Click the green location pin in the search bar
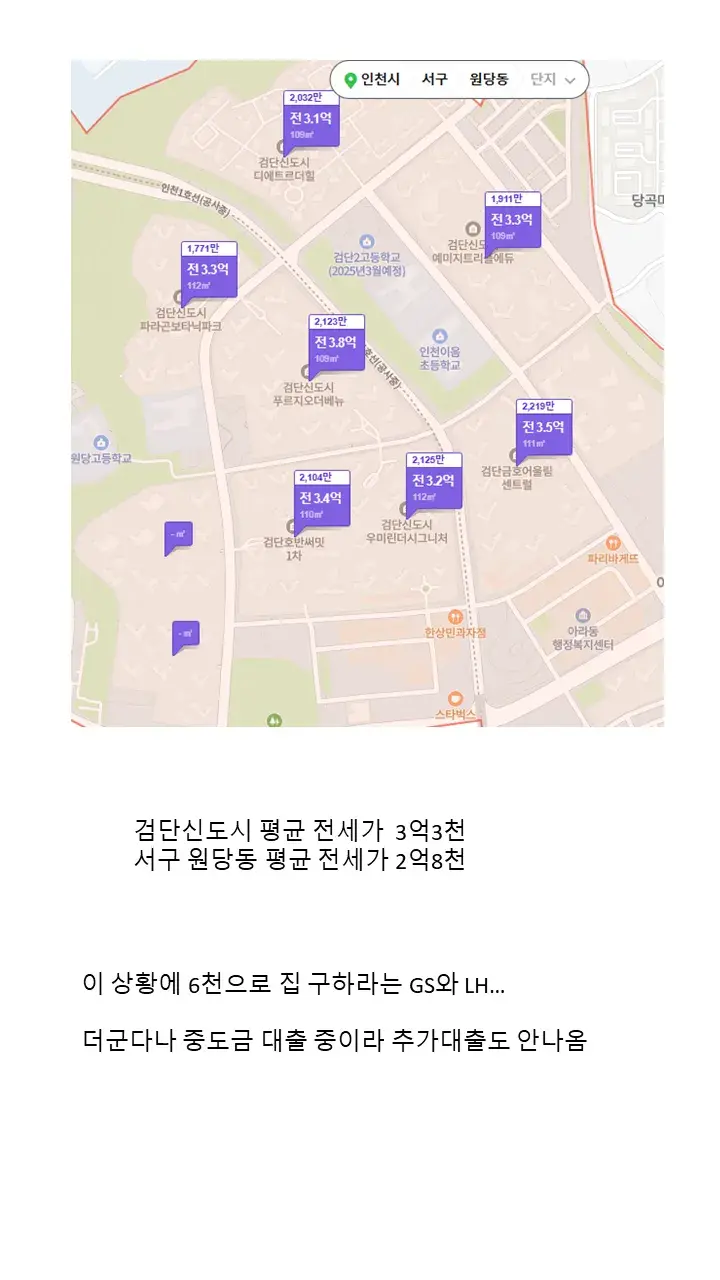Screen dimensions: 720x1280 349,79
